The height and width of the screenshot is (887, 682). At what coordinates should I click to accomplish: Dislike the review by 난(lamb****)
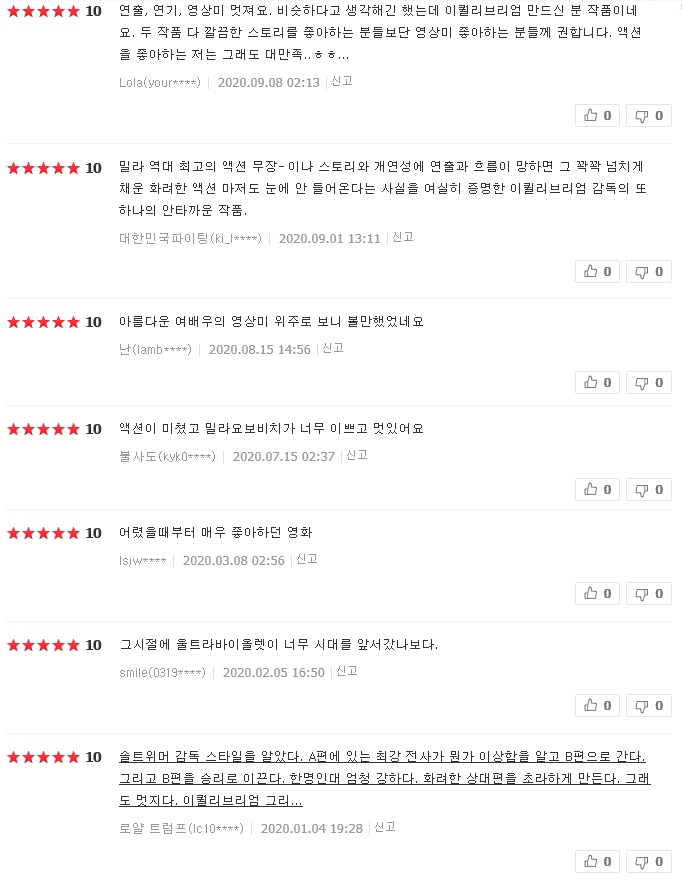[x=648, y=382]
